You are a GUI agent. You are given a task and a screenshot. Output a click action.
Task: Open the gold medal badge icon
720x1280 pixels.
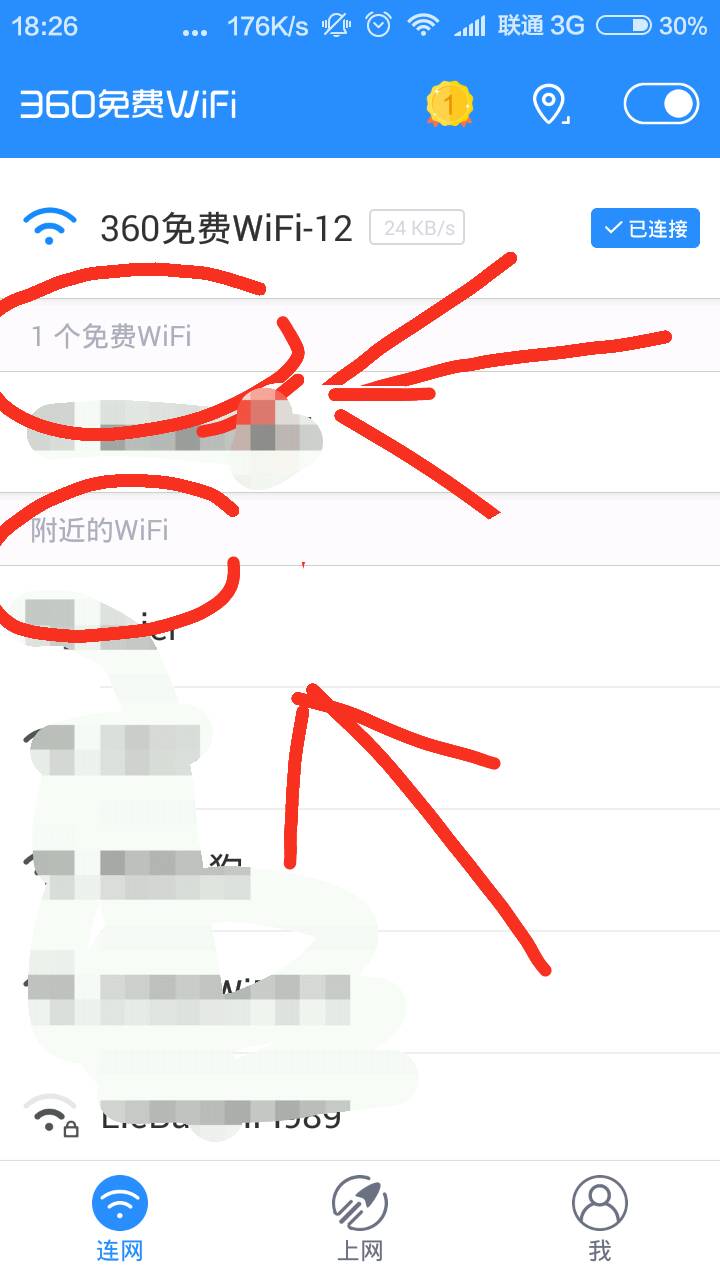pyautogui.click(x=449, y=104)
